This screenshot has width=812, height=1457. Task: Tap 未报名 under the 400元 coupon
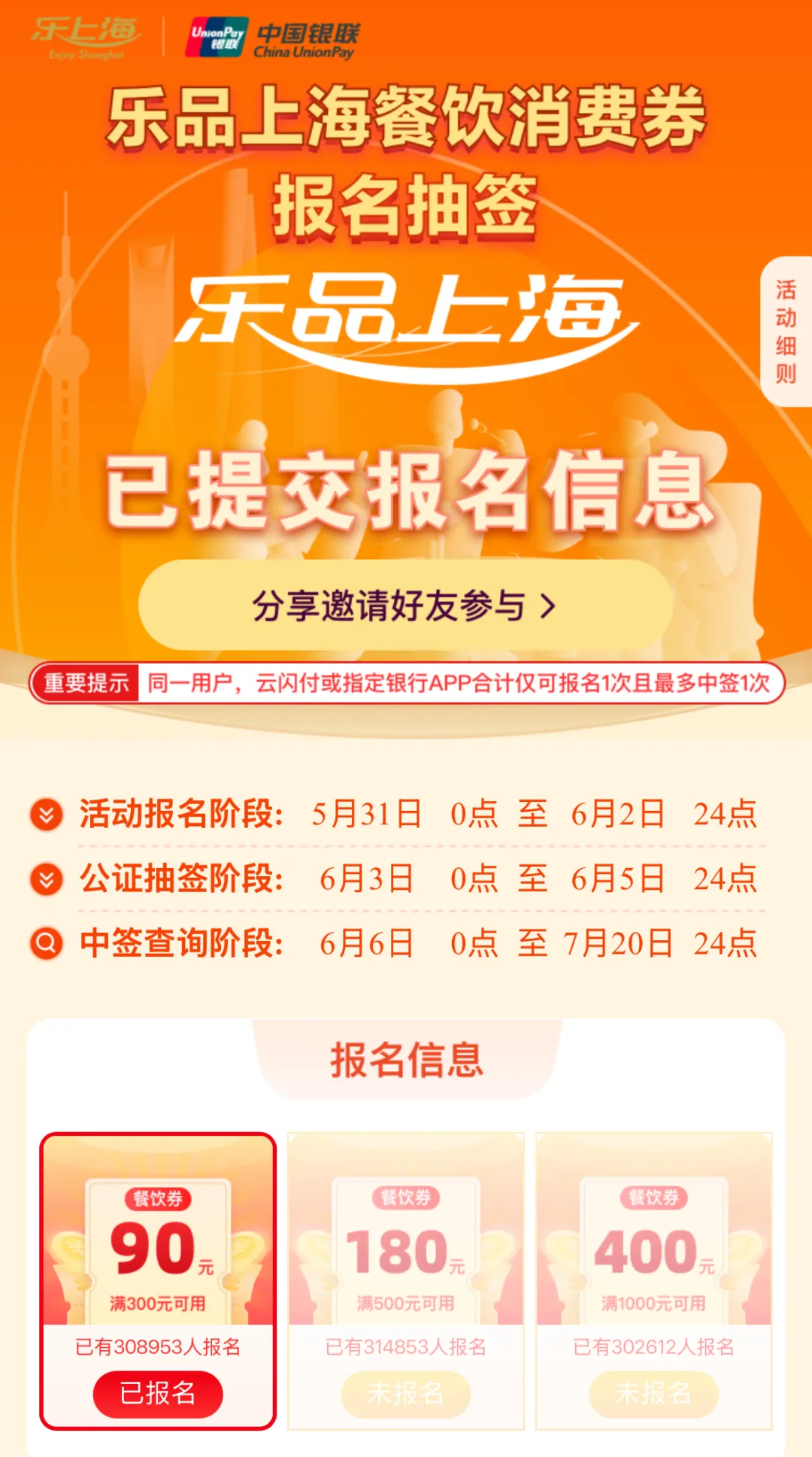(653, 1393)
